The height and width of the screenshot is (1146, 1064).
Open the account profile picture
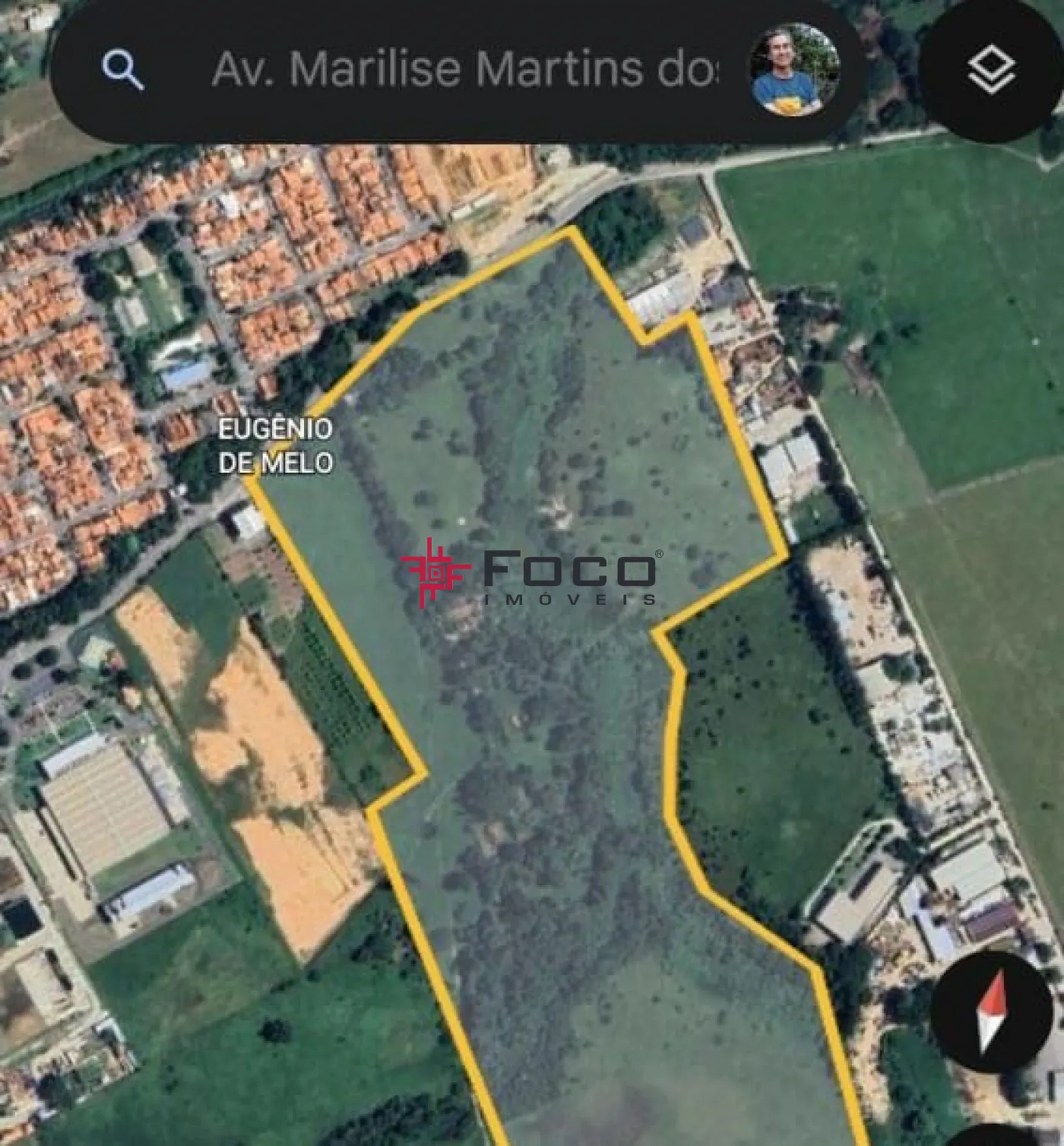click(794, 69)
